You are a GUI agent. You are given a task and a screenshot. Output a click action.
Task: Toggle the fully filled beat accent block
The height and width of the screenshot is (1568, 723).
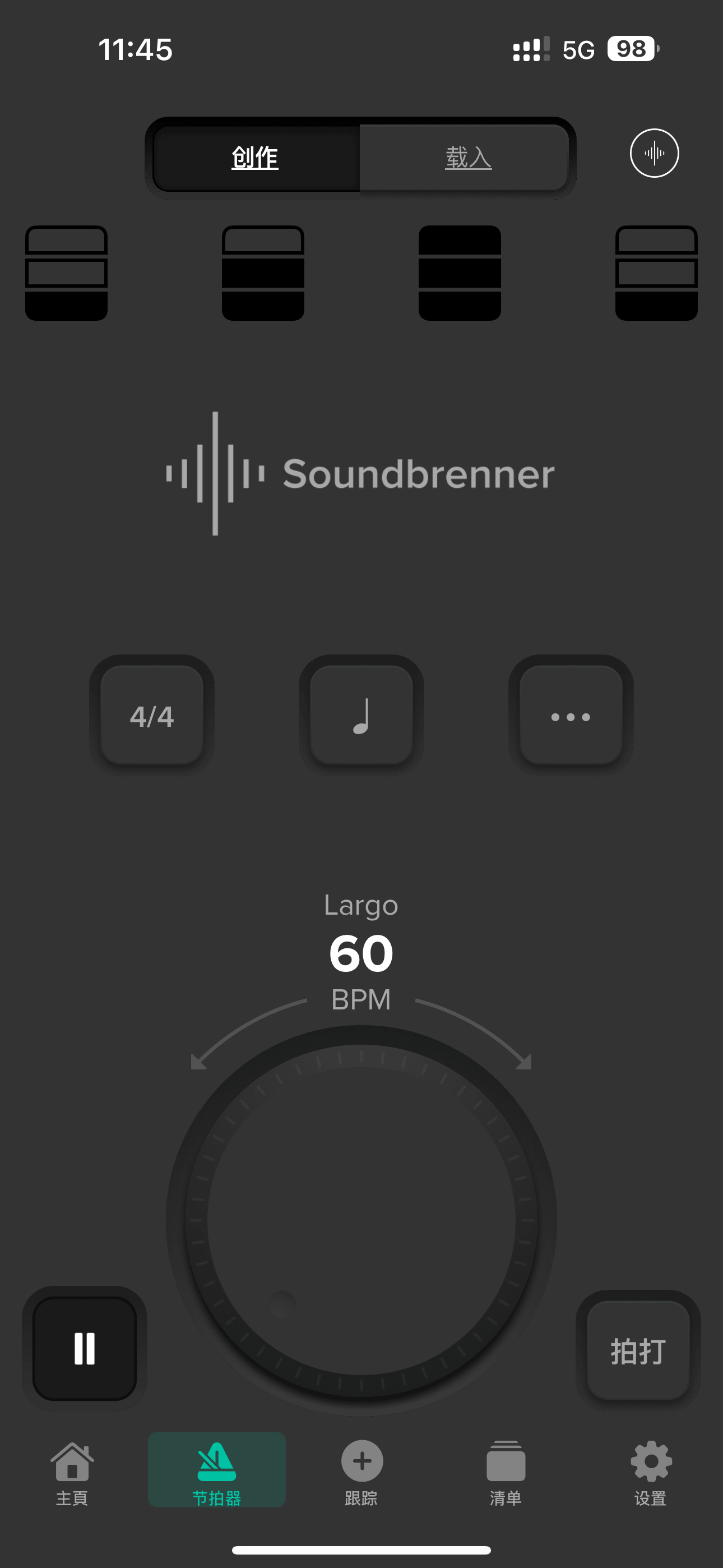460,273
